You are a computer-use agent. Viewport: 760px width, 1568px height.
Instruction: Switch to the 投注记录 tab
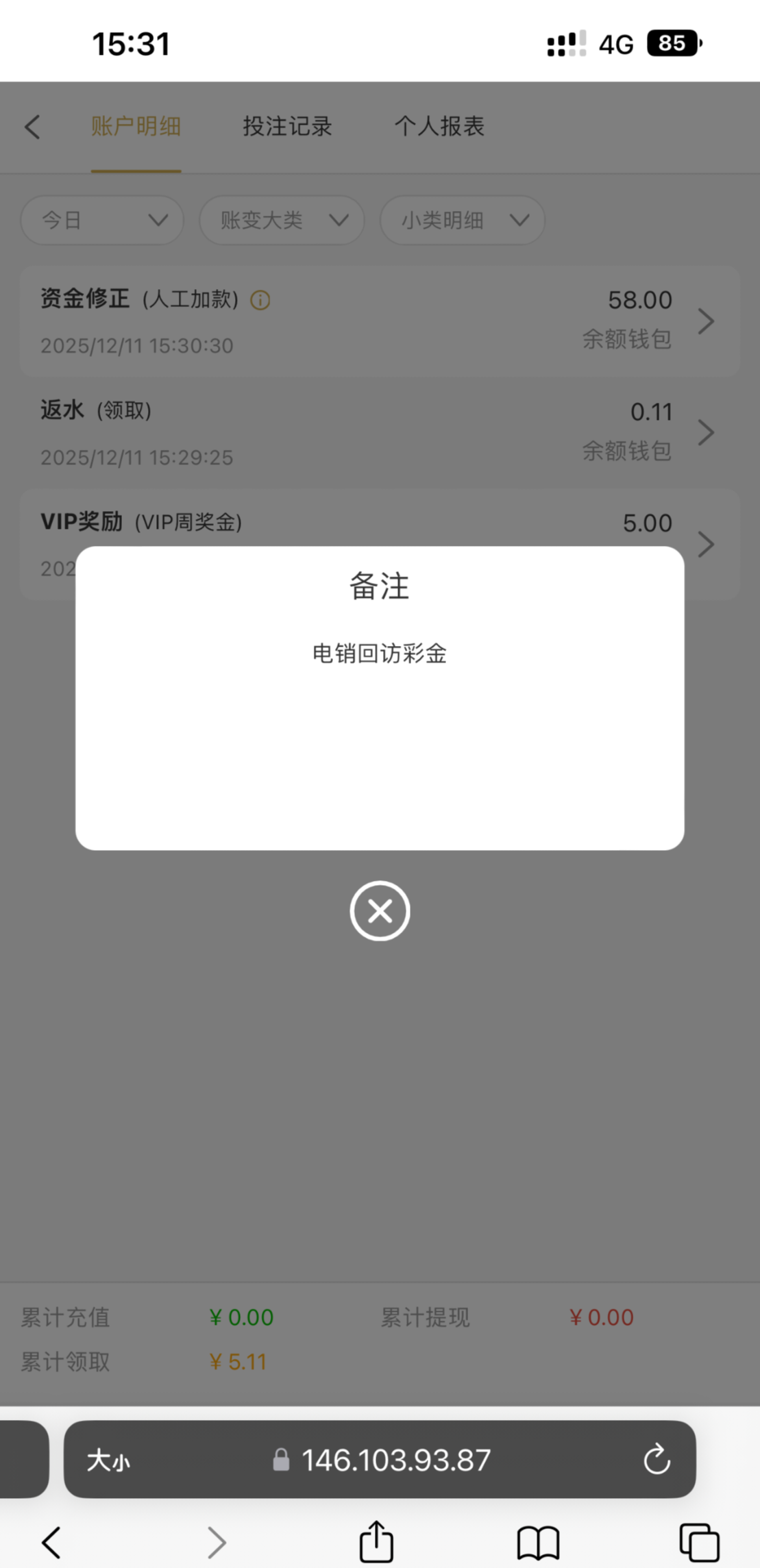pyautogui.click(x=287, y=127)
